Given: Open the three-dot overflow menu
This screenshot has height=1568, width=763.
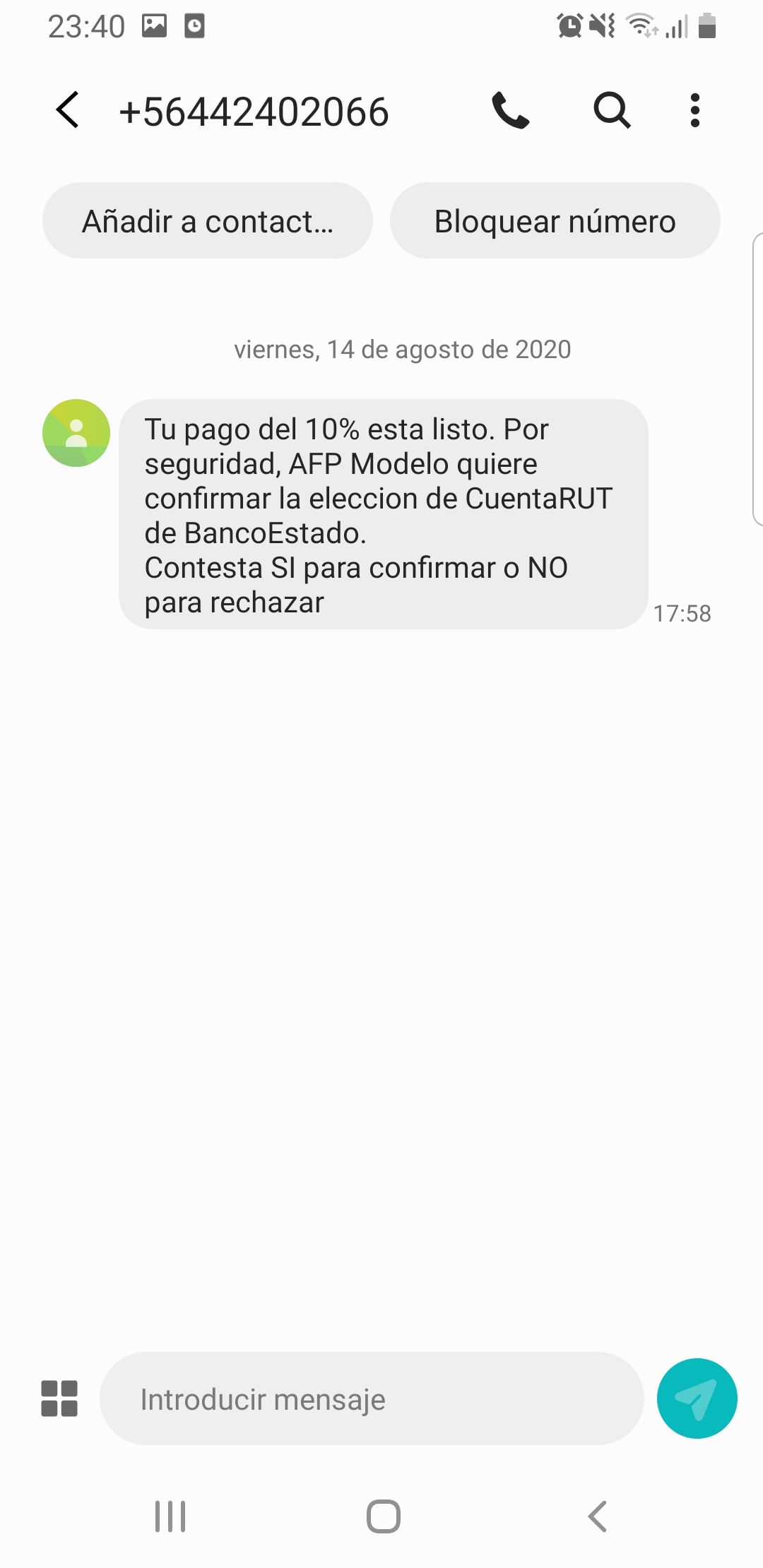Looking at the screenshot, I should point(695,110).
